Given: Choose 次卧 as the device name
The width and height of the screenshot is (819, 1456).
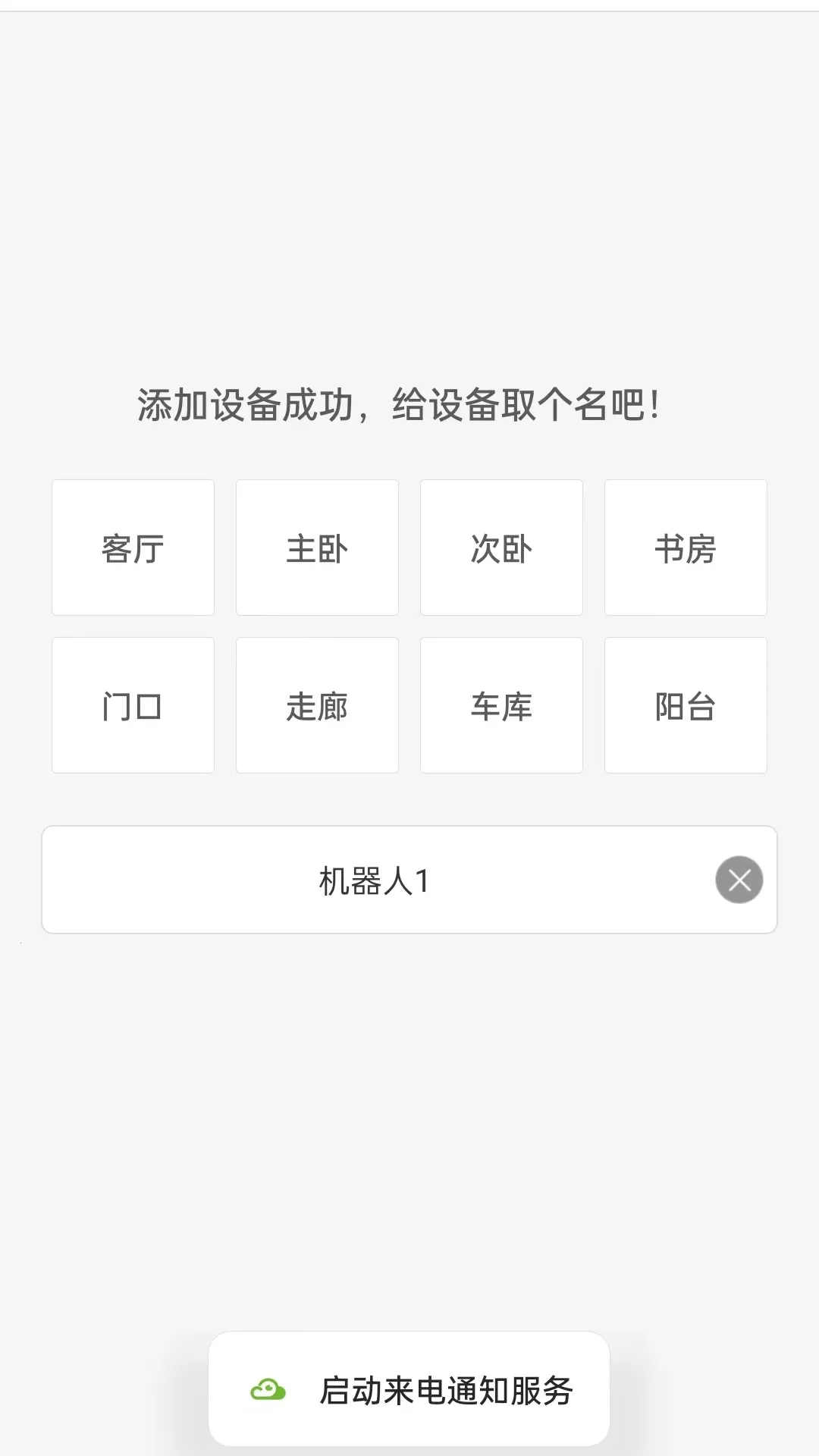Looking at the screenshot, I should pos(501,548).
